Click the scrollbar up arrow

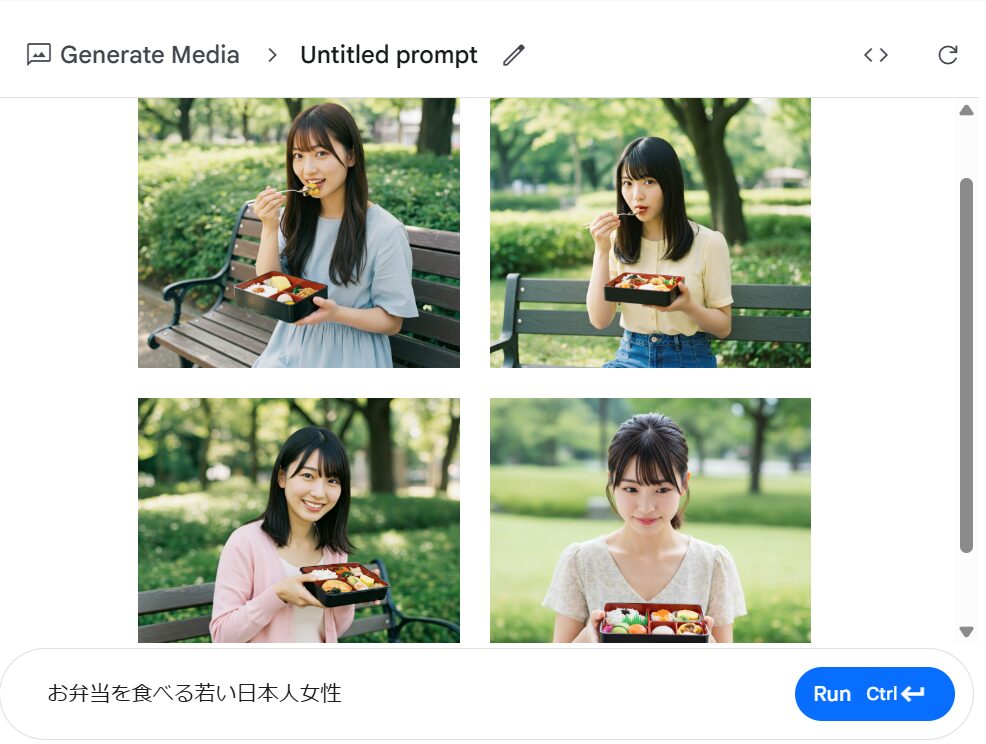[x=966, y=110]
